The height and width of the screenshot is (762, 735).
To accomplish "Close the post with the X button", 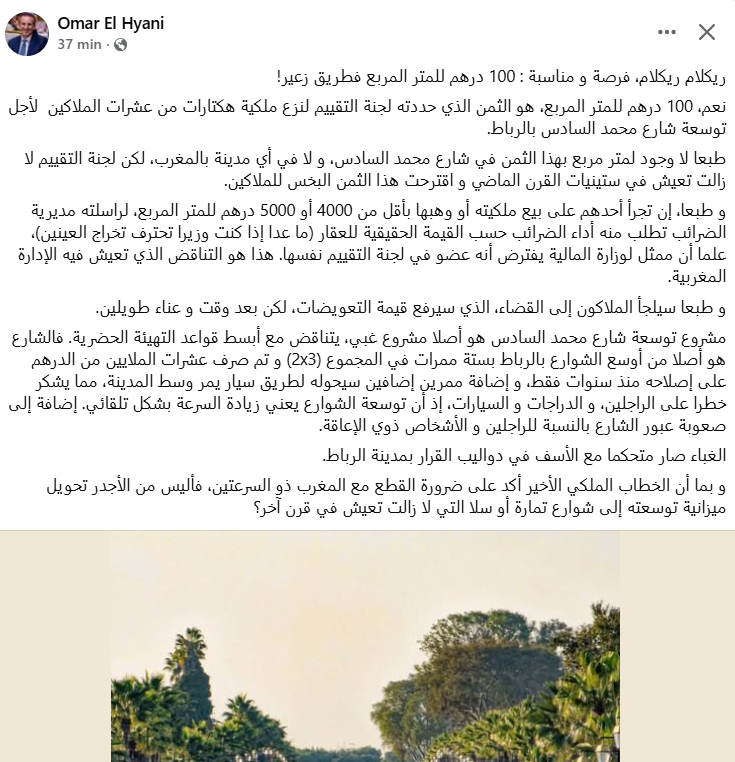I will coord(706,33).
